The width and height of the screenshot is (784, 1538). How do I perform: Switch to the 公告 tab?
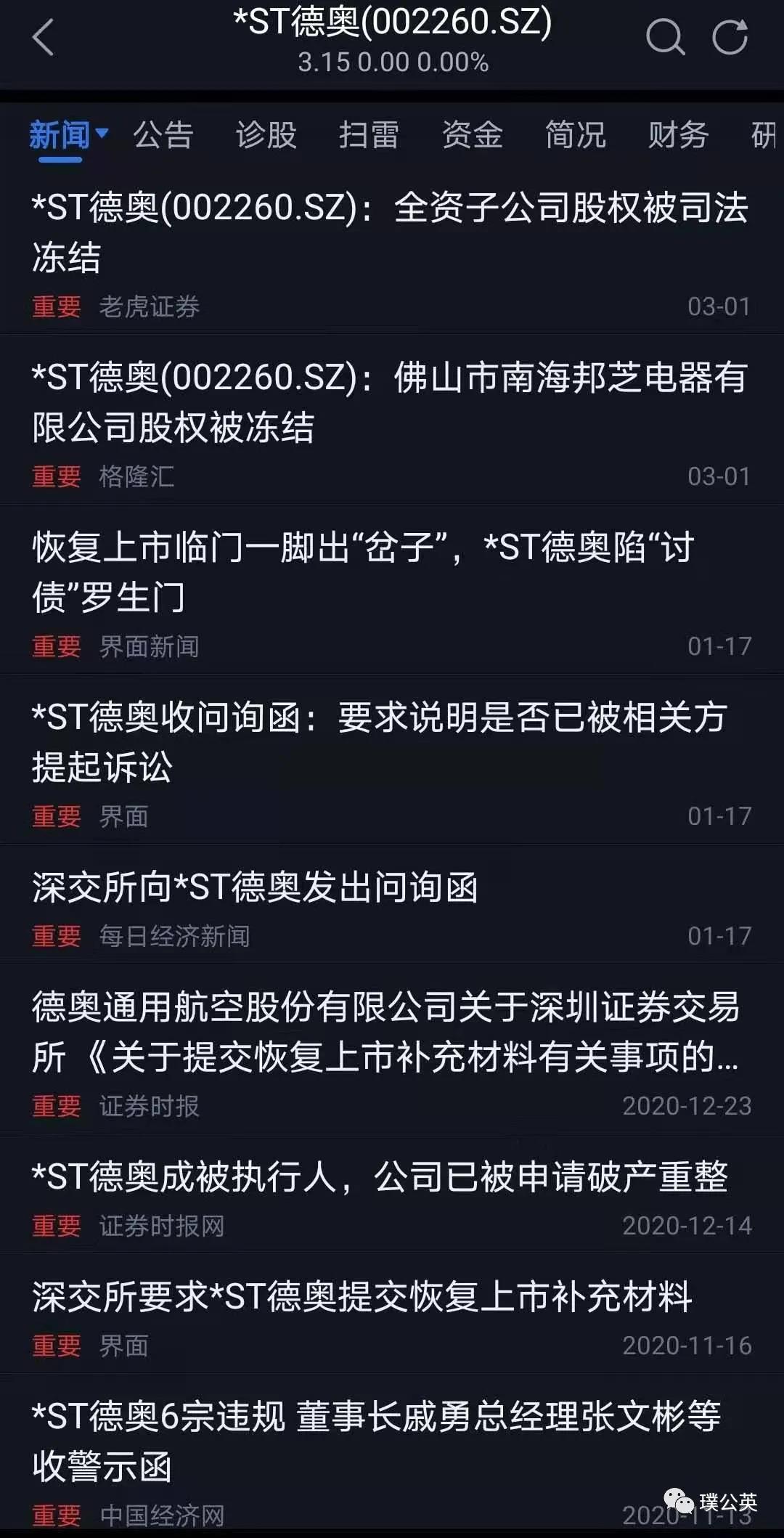coord(163,135)
